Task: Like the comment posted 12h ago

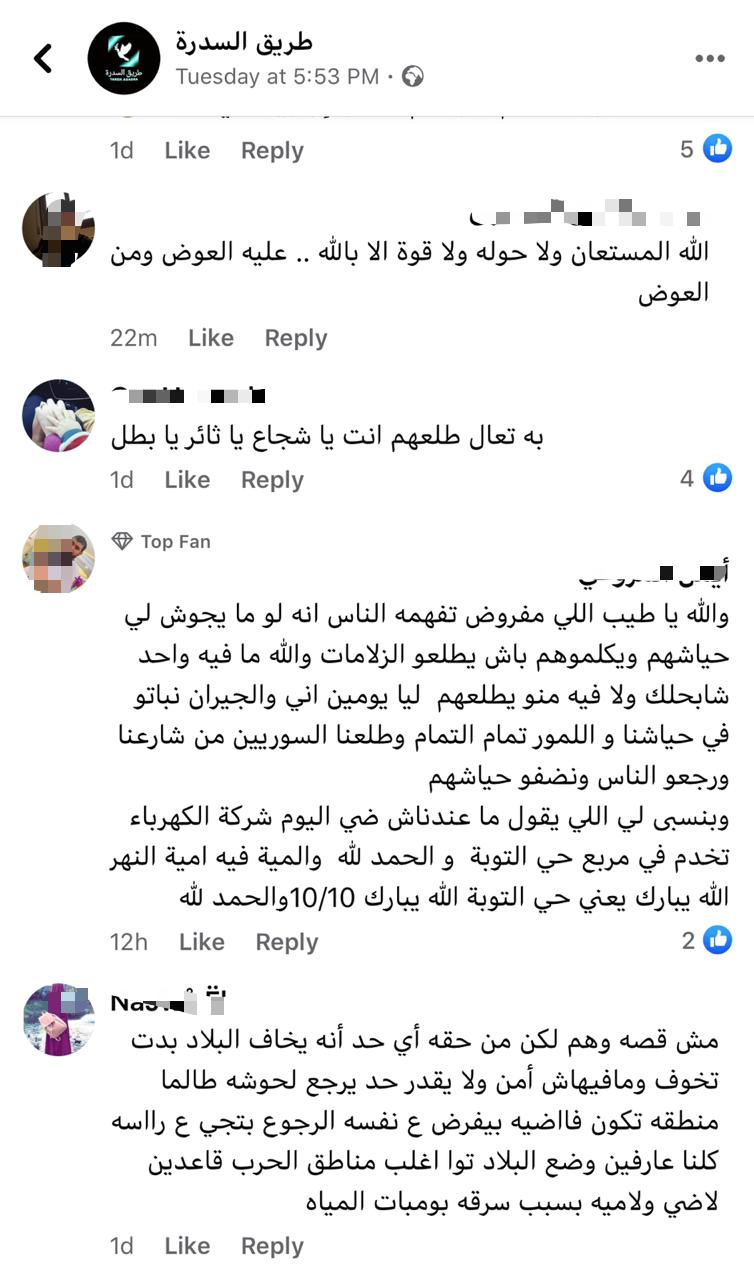Action: pyautogui.click(x=201, y=942)
